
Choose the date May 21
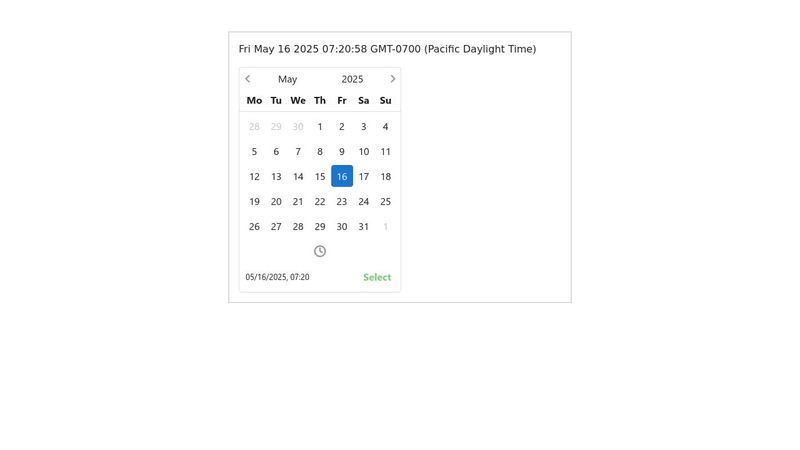[298, 202]
